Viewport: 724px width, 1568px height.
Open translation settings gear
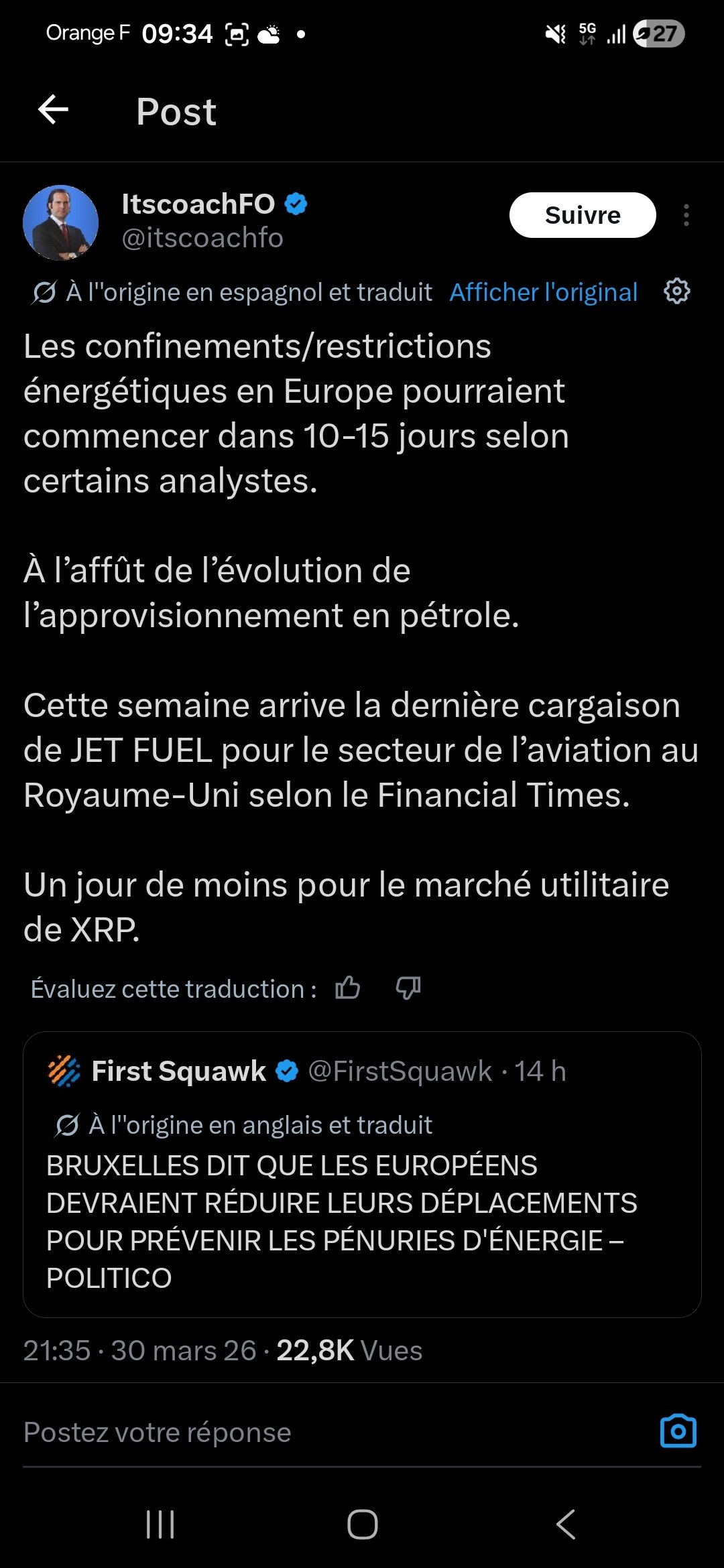676,291
